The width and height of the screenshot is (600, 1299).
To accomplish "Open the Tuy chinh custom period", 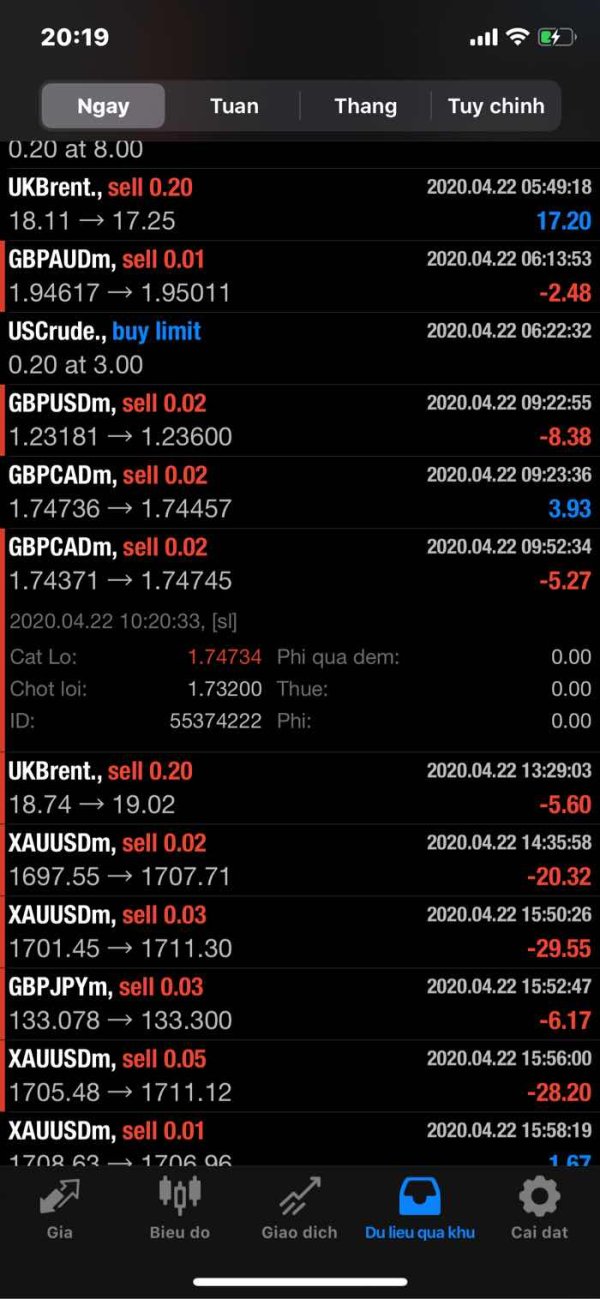I will [x=496, y=106].
